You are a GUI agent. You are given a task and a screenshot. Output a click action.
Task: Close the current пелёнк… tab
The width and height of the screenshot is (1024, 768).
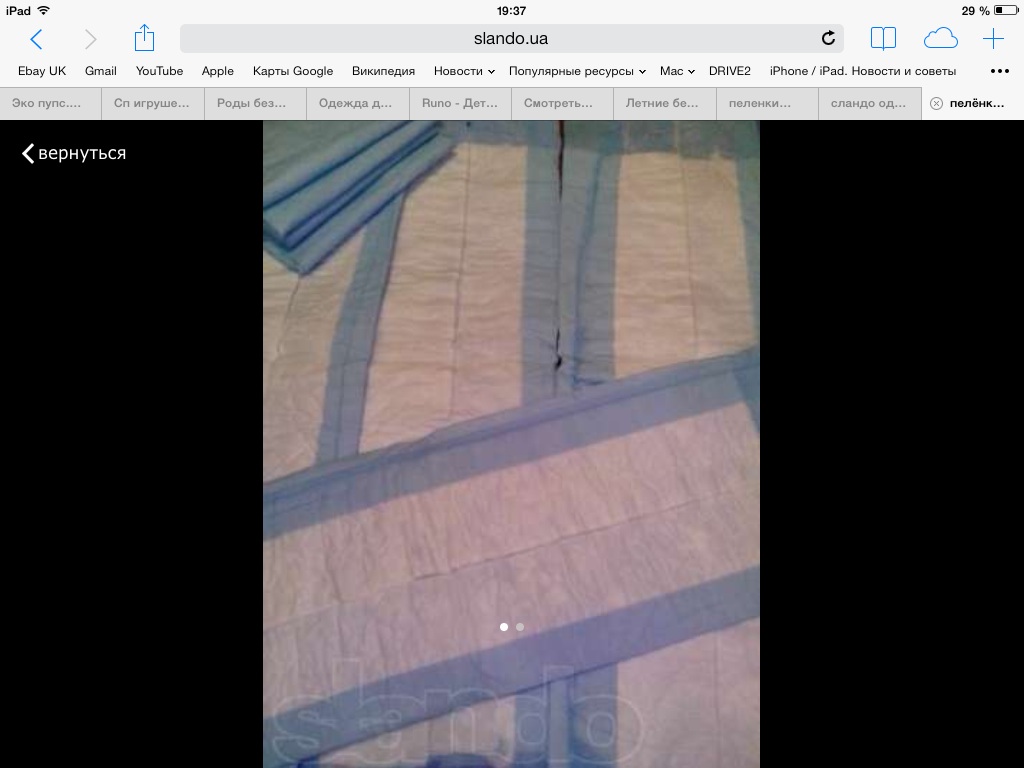click(x=936, y=103)
